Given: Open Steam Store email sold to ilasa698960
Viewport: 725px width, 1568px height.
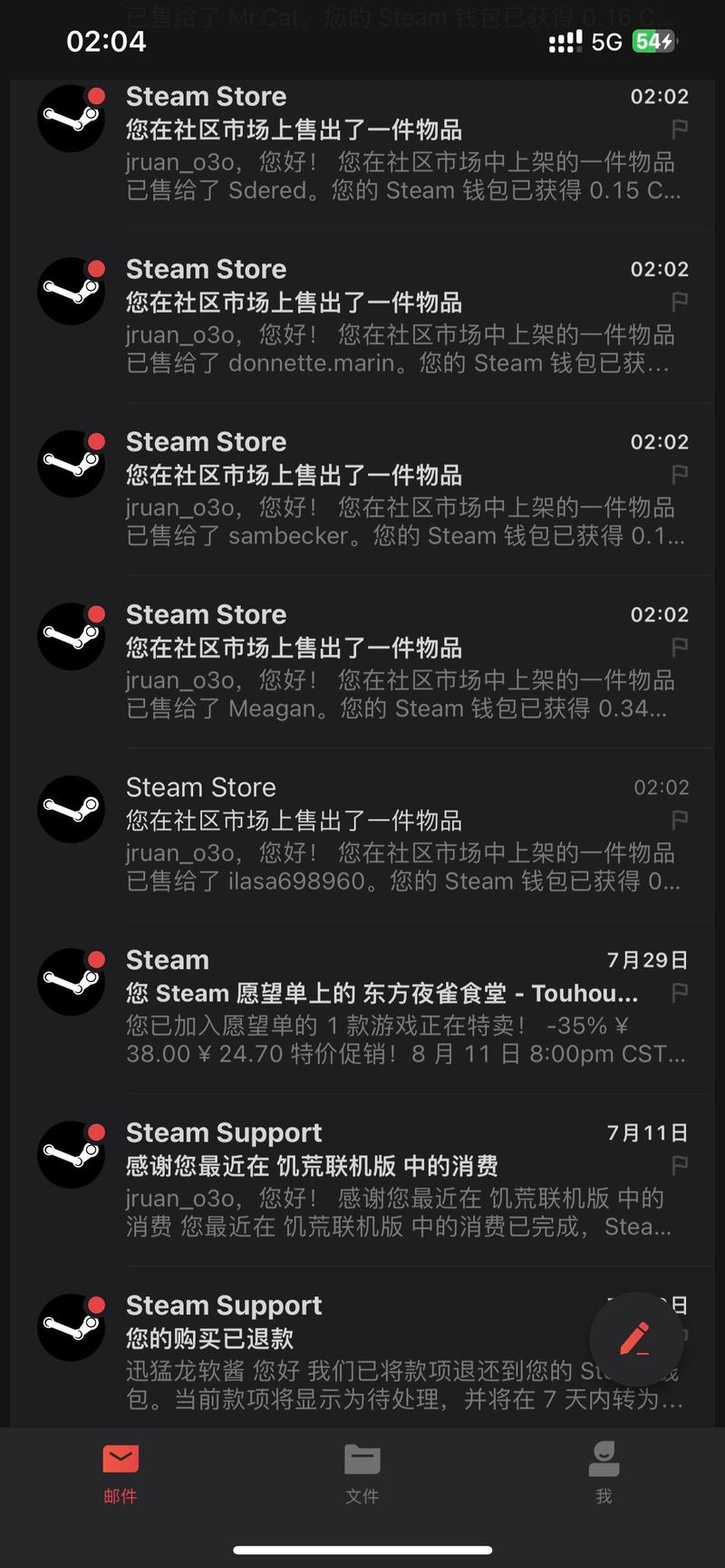Looking at the screenshot, I should (399, 835).
